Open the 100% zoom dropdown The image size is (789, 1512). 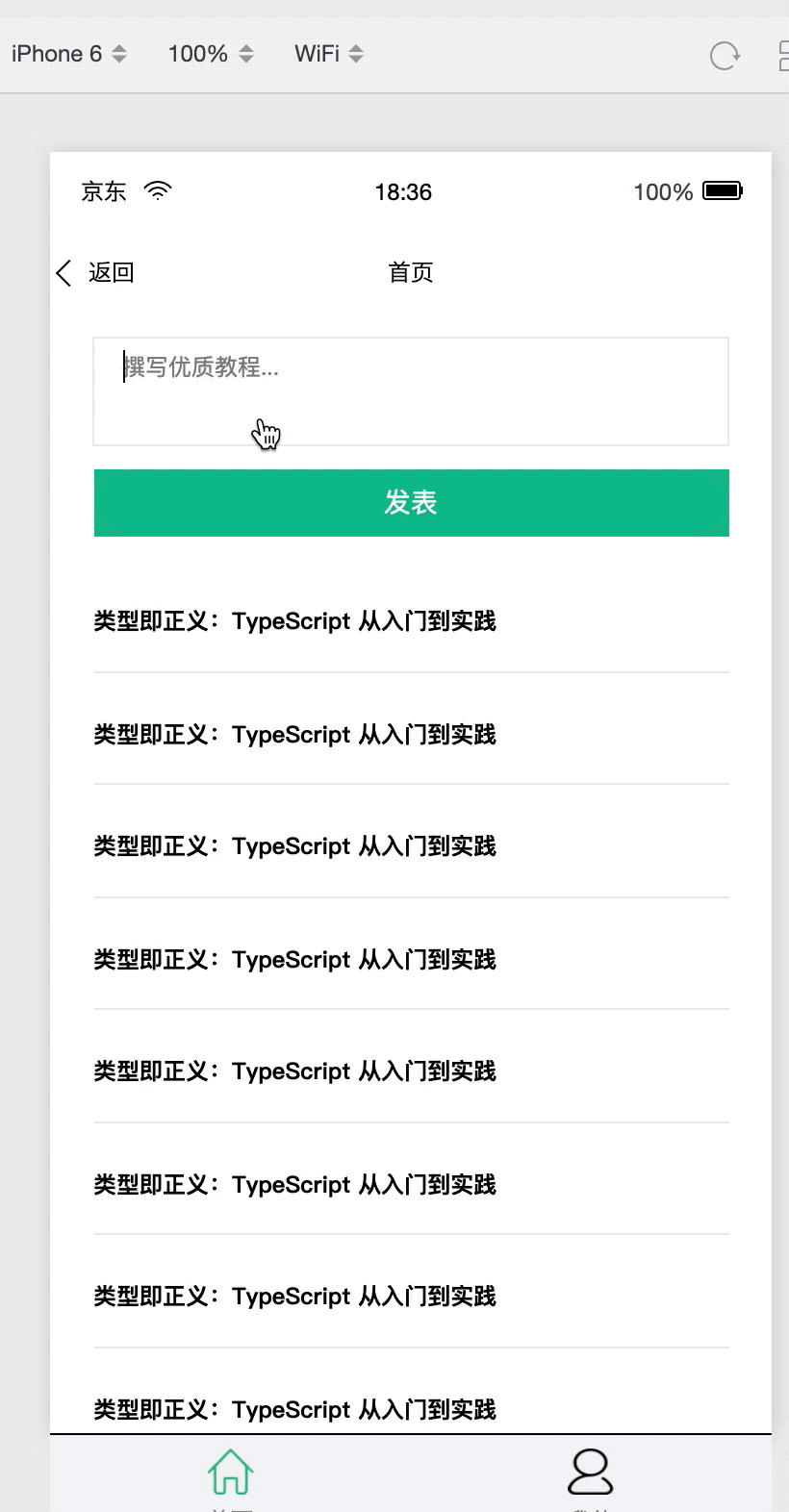tap(211, 54)
